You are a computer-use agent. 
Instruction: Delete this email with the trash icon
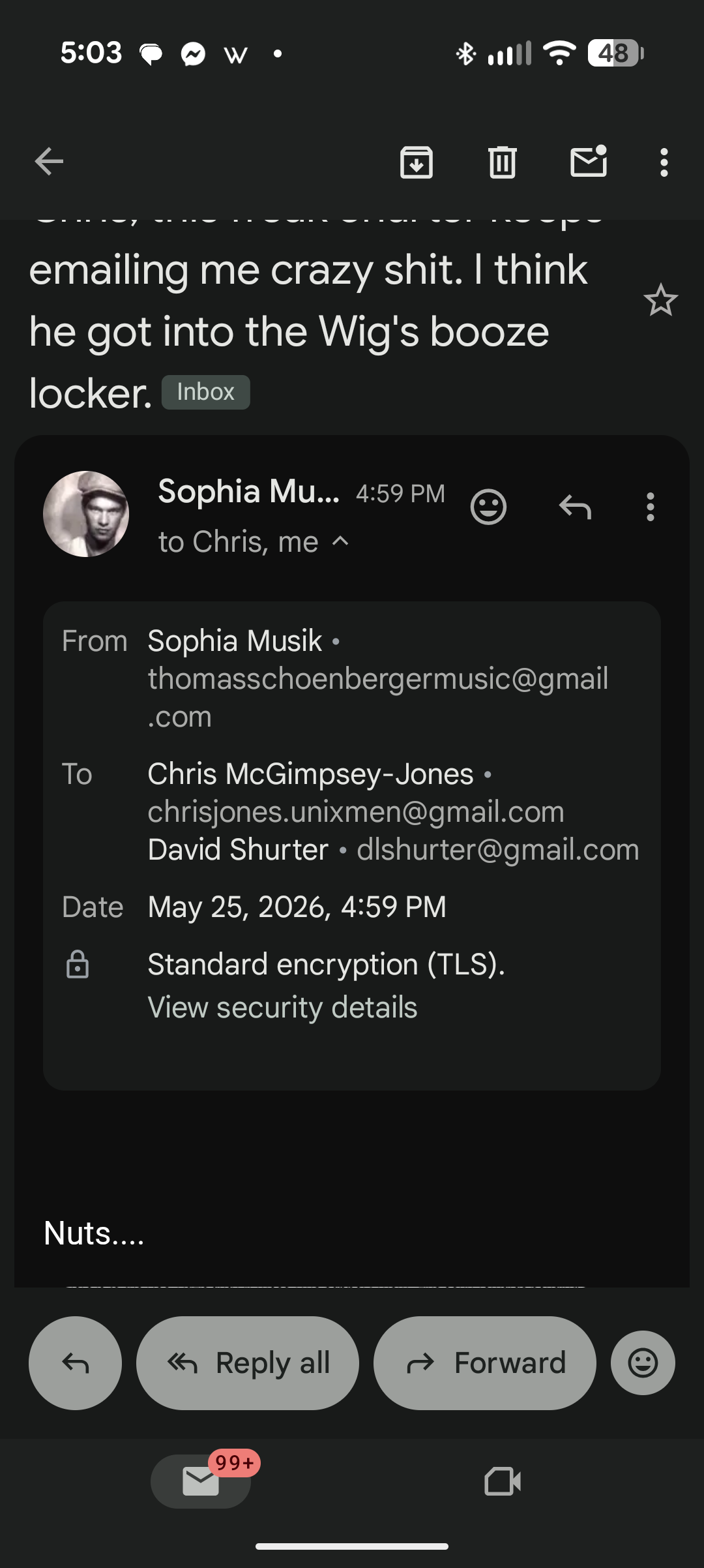tap(503, 162)
